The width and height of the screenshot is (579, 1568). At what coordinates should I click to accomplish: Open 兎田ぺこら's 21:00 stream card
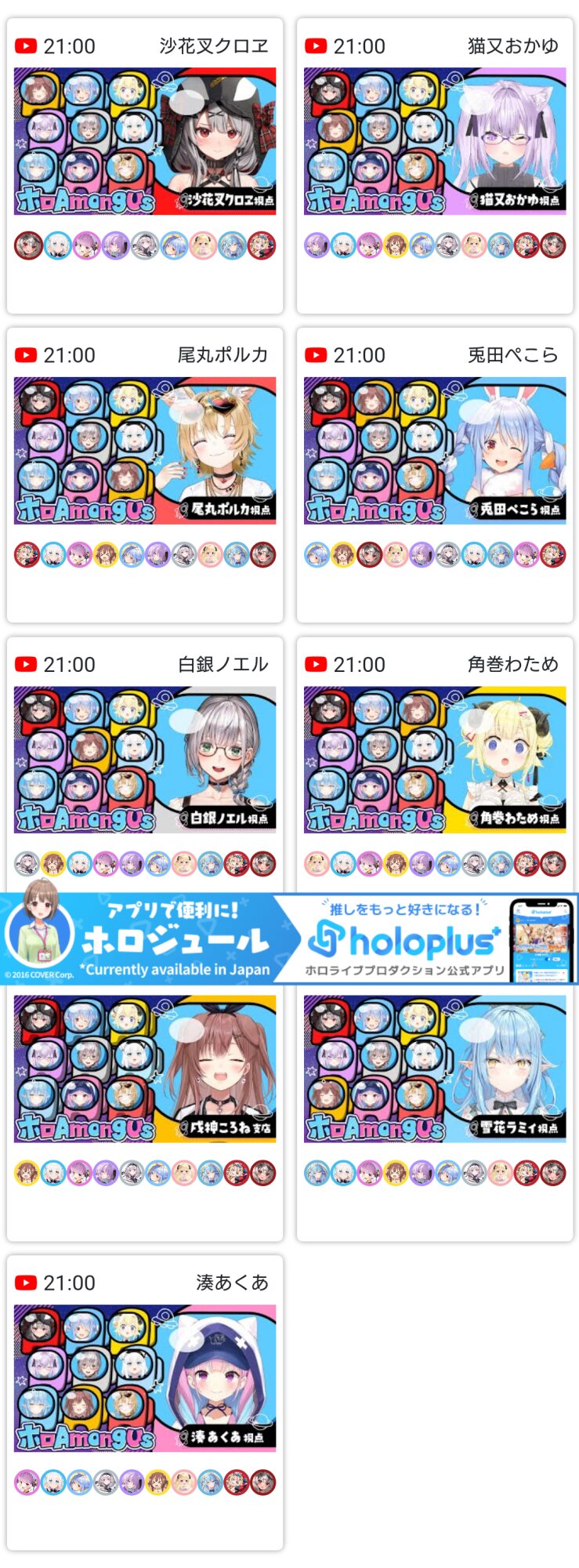pos(435,451)
